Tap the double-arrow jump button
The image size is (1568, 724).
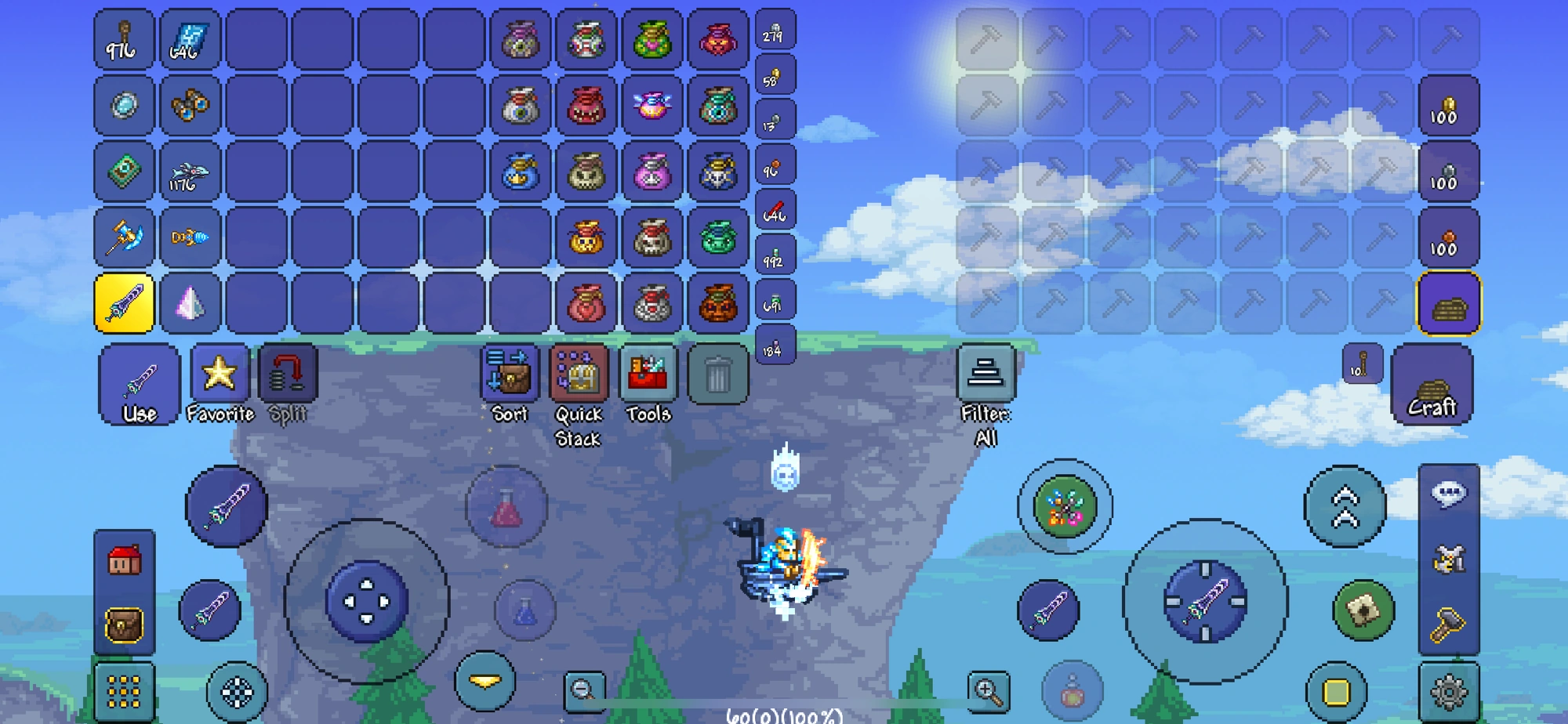(1345, 506)
